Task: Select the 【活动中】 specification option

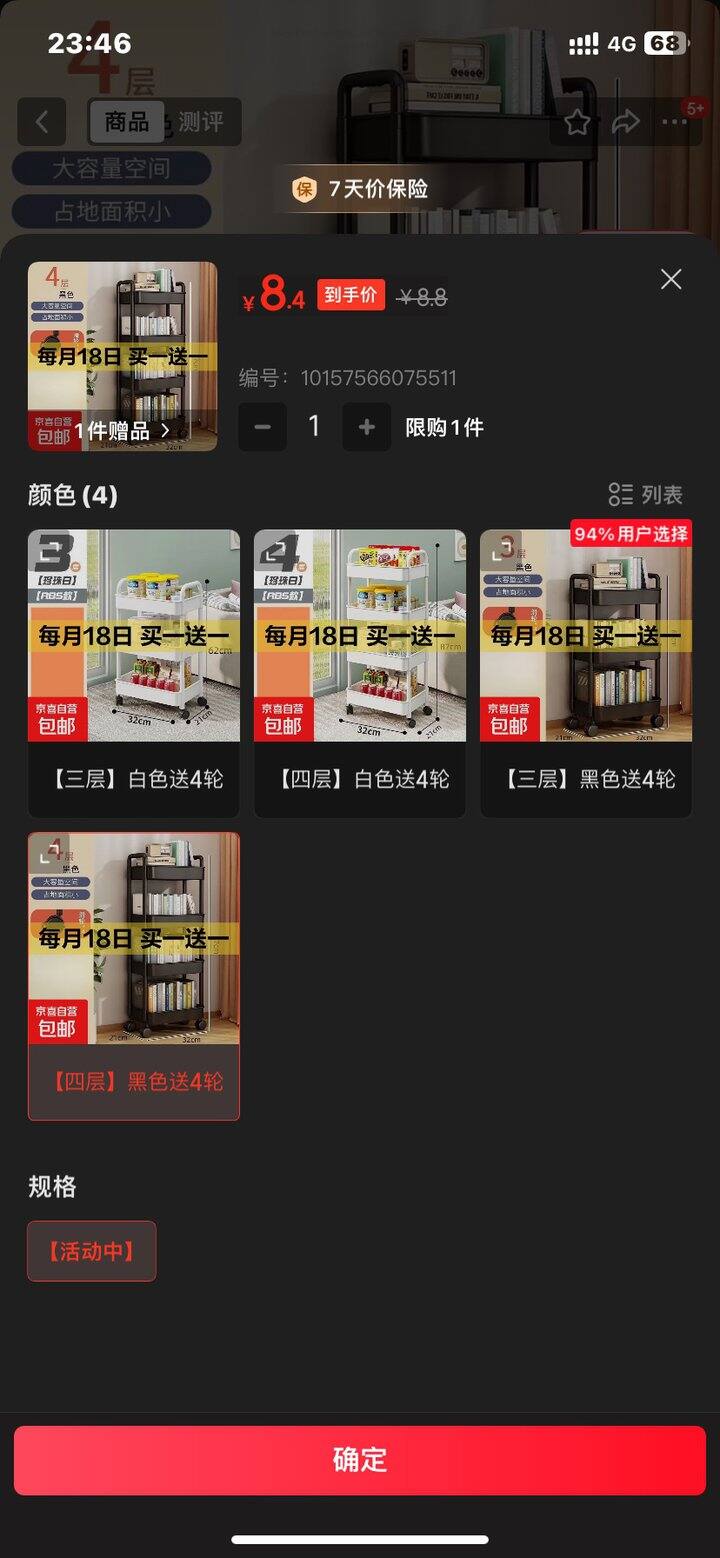Action: tap(91, 1252)
